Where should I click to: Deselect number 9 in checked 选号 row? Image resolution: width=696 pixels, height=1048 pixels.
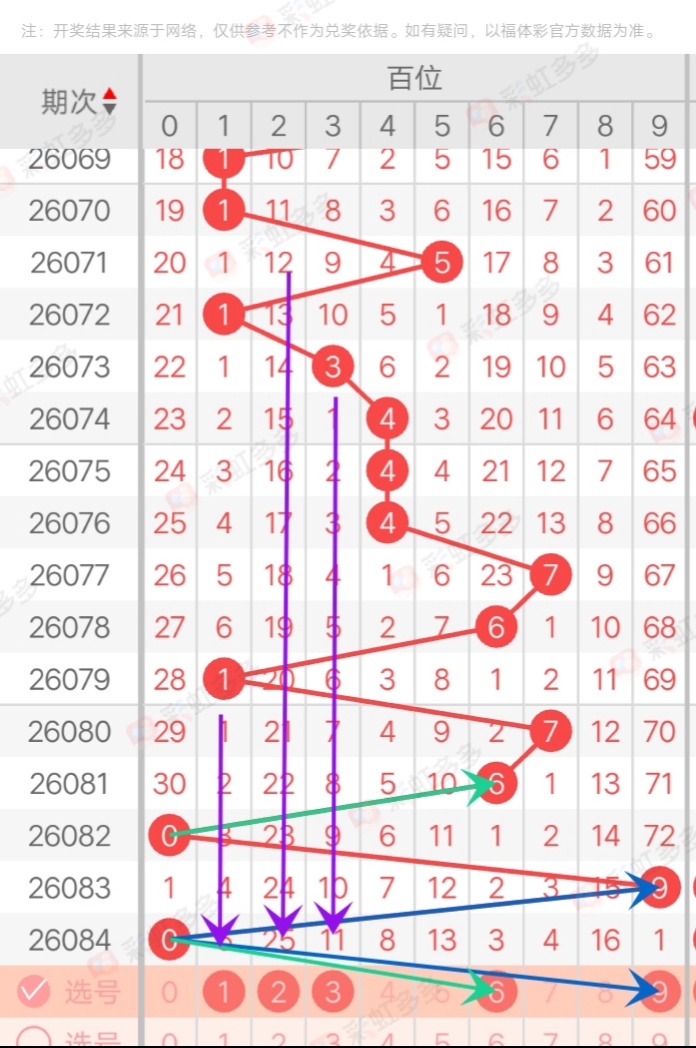click(x=660, y=991)
